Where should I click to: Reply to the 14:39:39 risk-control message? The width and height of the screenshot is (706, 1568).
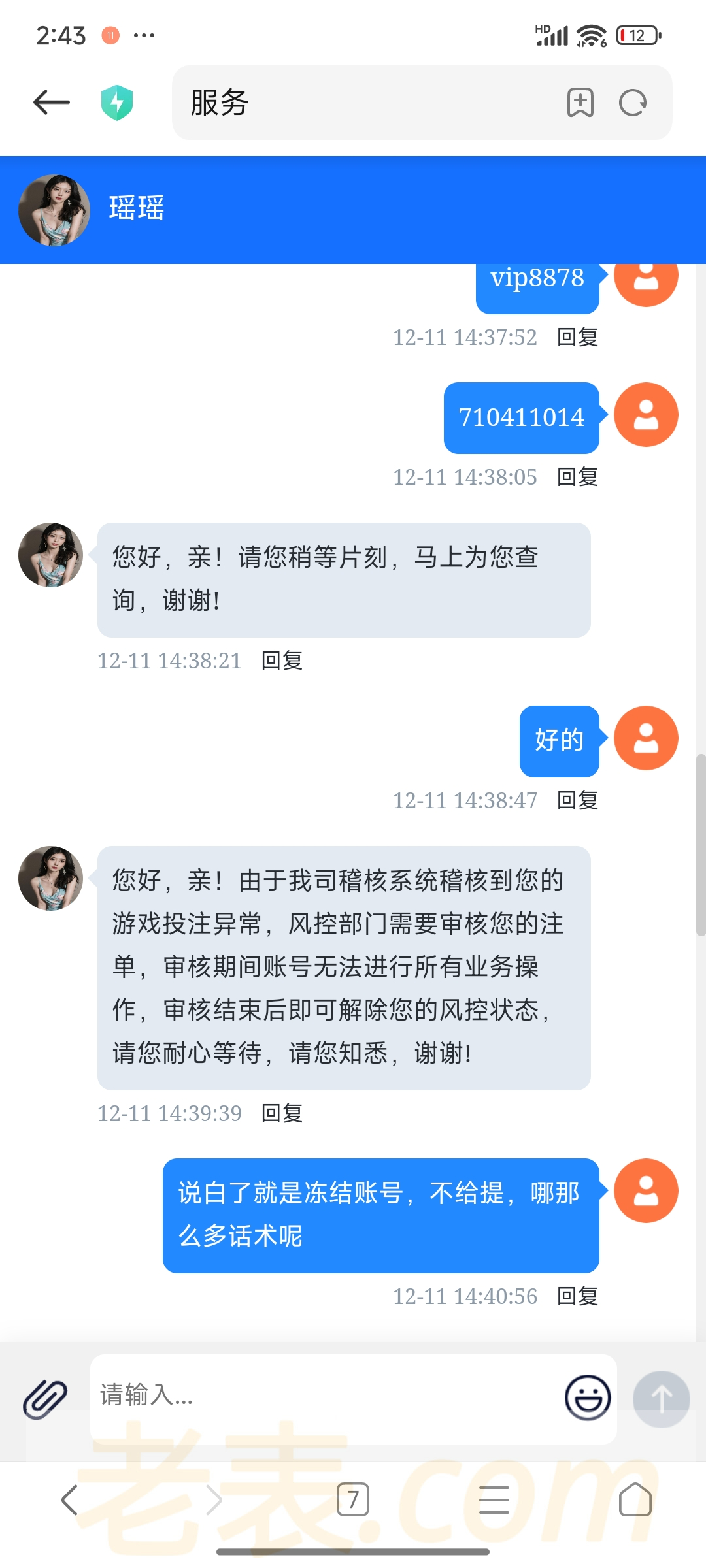tap(282, 1113)
